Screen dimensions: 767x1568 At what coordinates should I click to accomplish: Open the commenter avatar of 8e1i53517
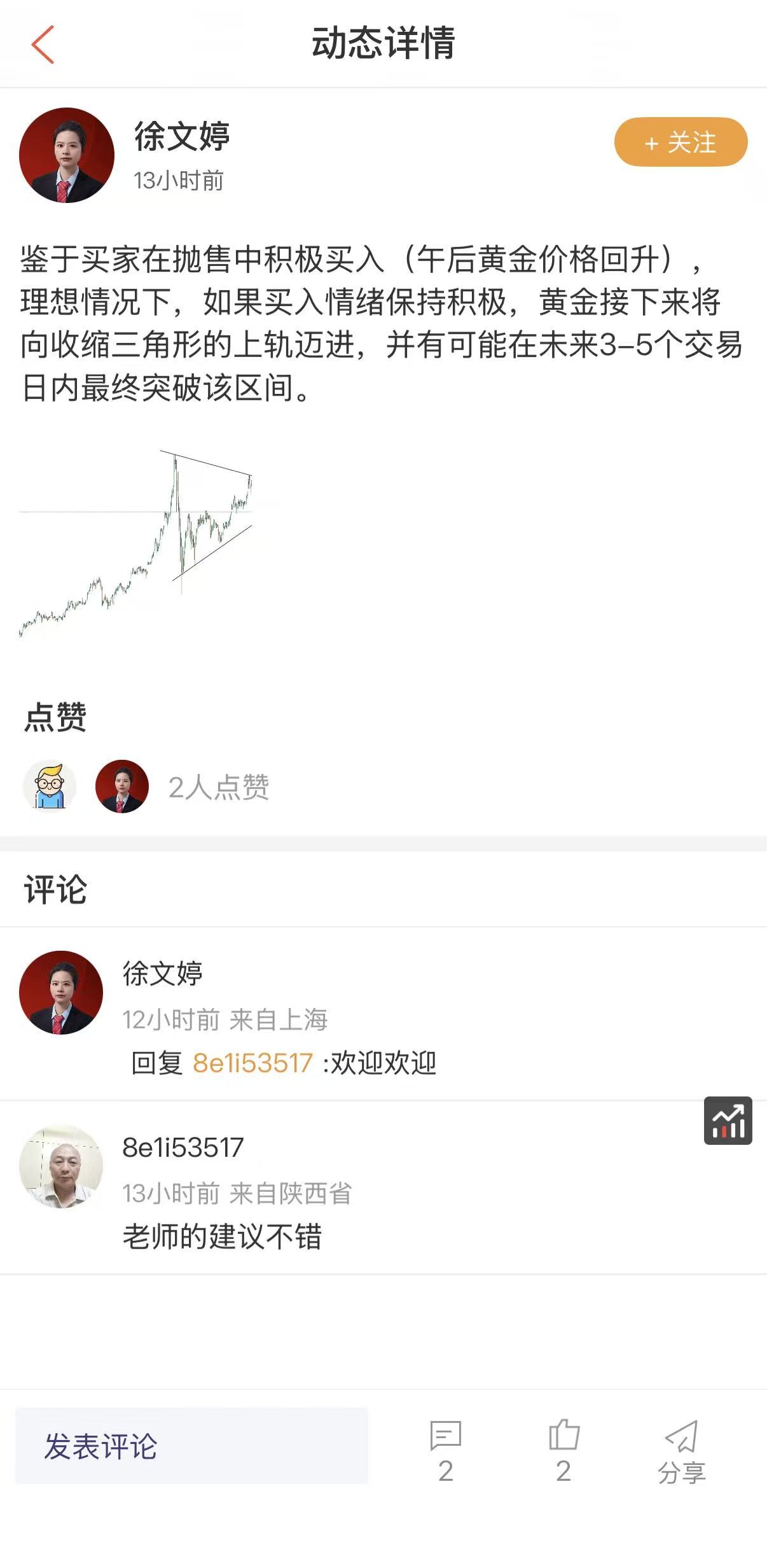tap(61, 1167)
